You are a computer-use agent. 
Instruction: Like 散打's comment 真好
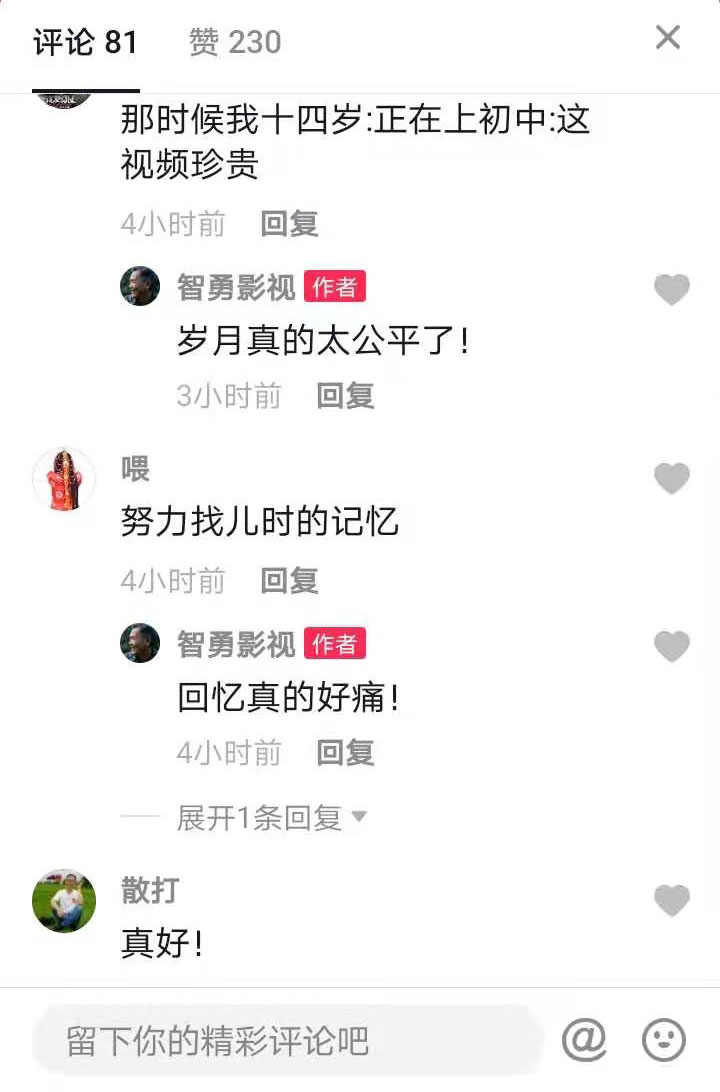[x=671, y=901]
